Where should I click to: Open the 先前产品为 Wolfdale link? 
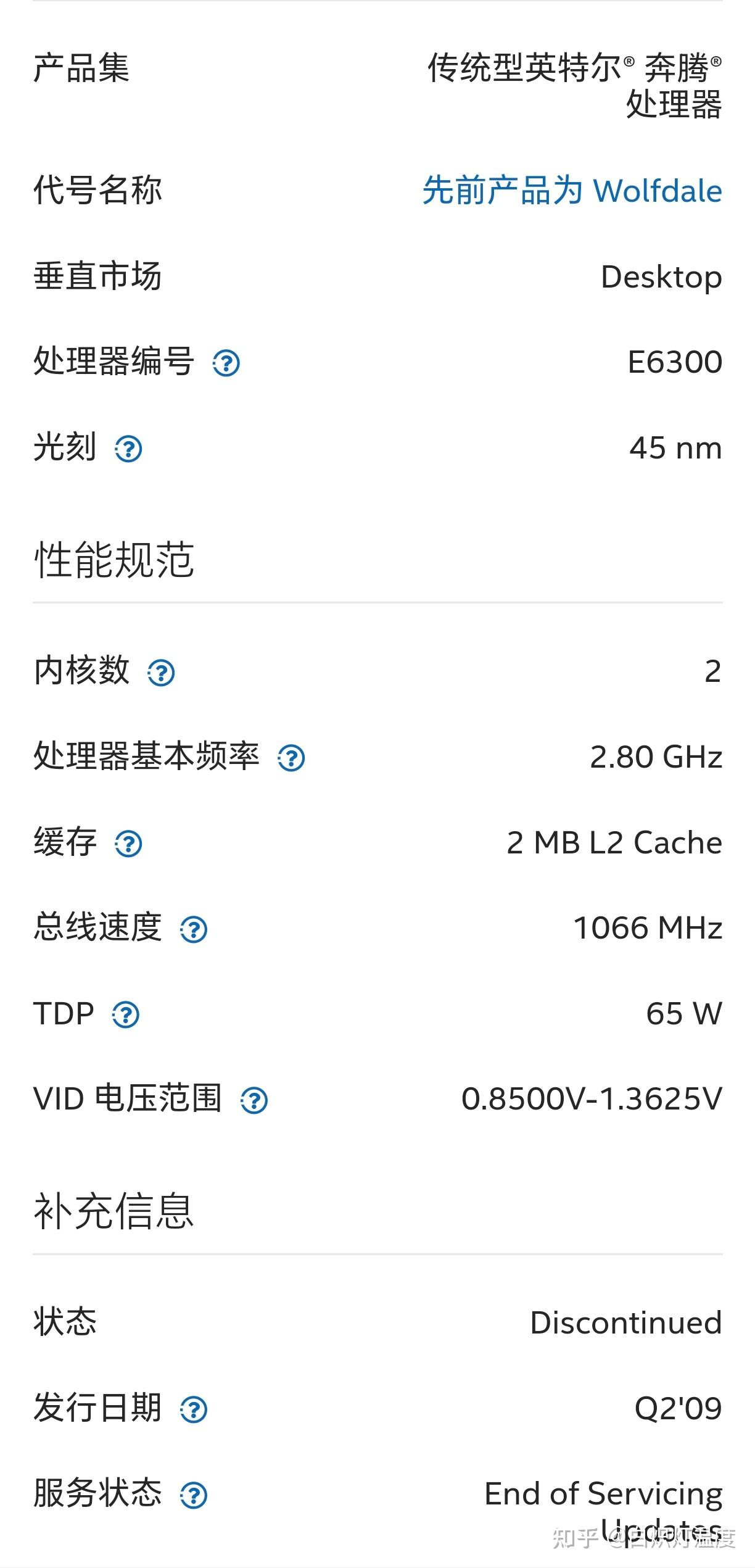click(x=572, y=190)
